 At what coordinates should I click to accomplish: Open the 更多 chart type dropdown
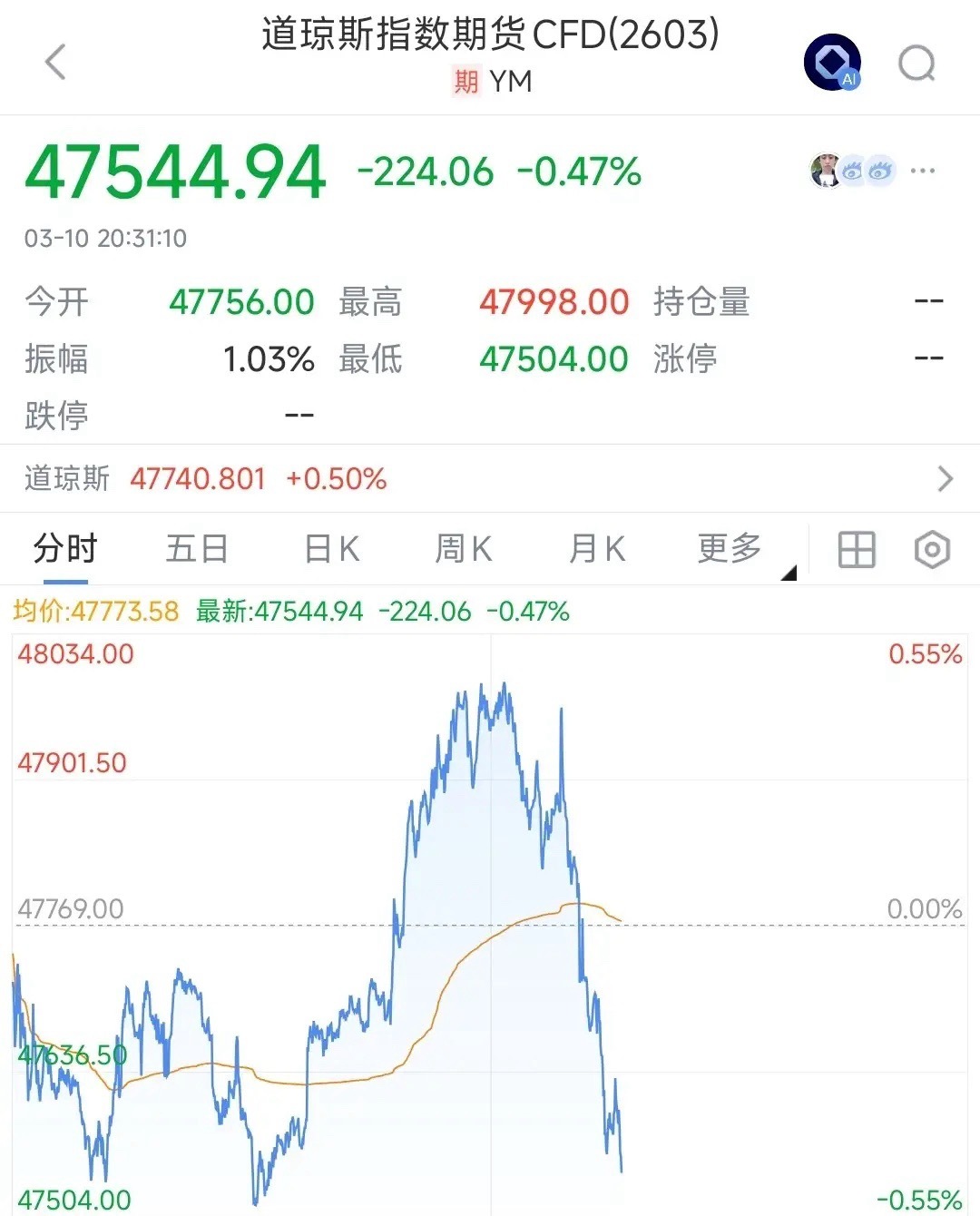click(727, 549)
